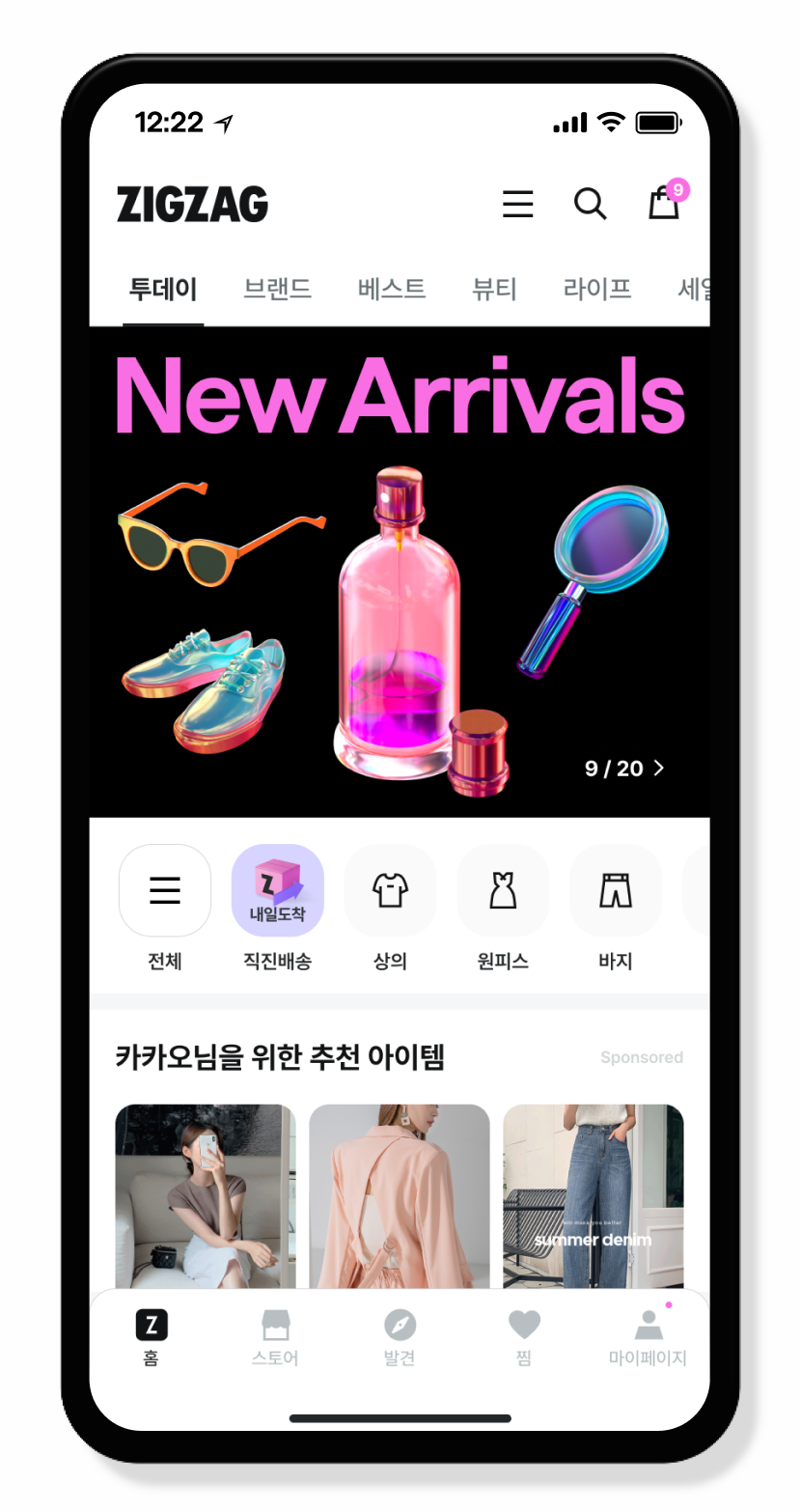Image resolution: width=801 pixels, height=1512 pixels.
Task: Select the 원피스 category
Action: (x=503, y=891)
